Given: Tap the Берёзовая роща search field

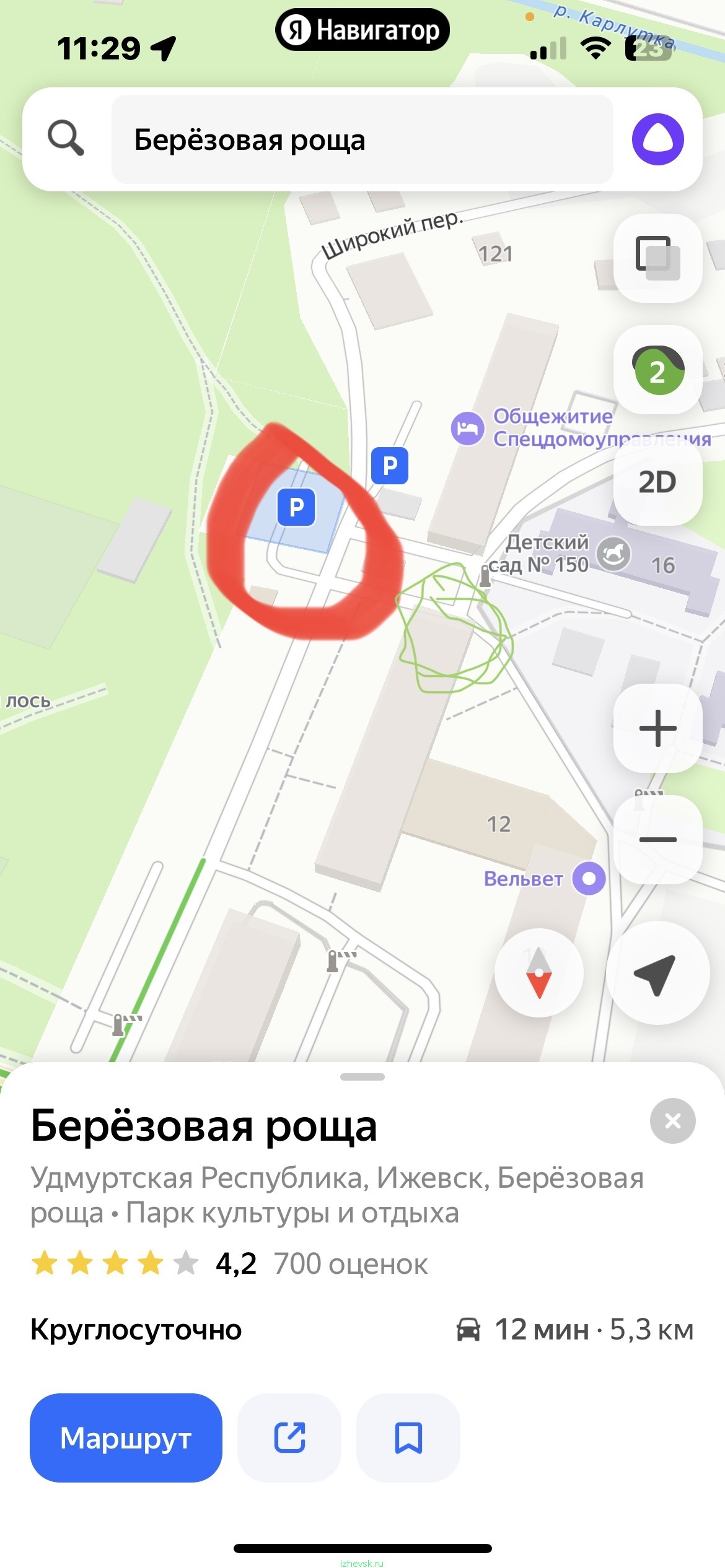Looking at the screenshot, I should (x=362, y=139).
